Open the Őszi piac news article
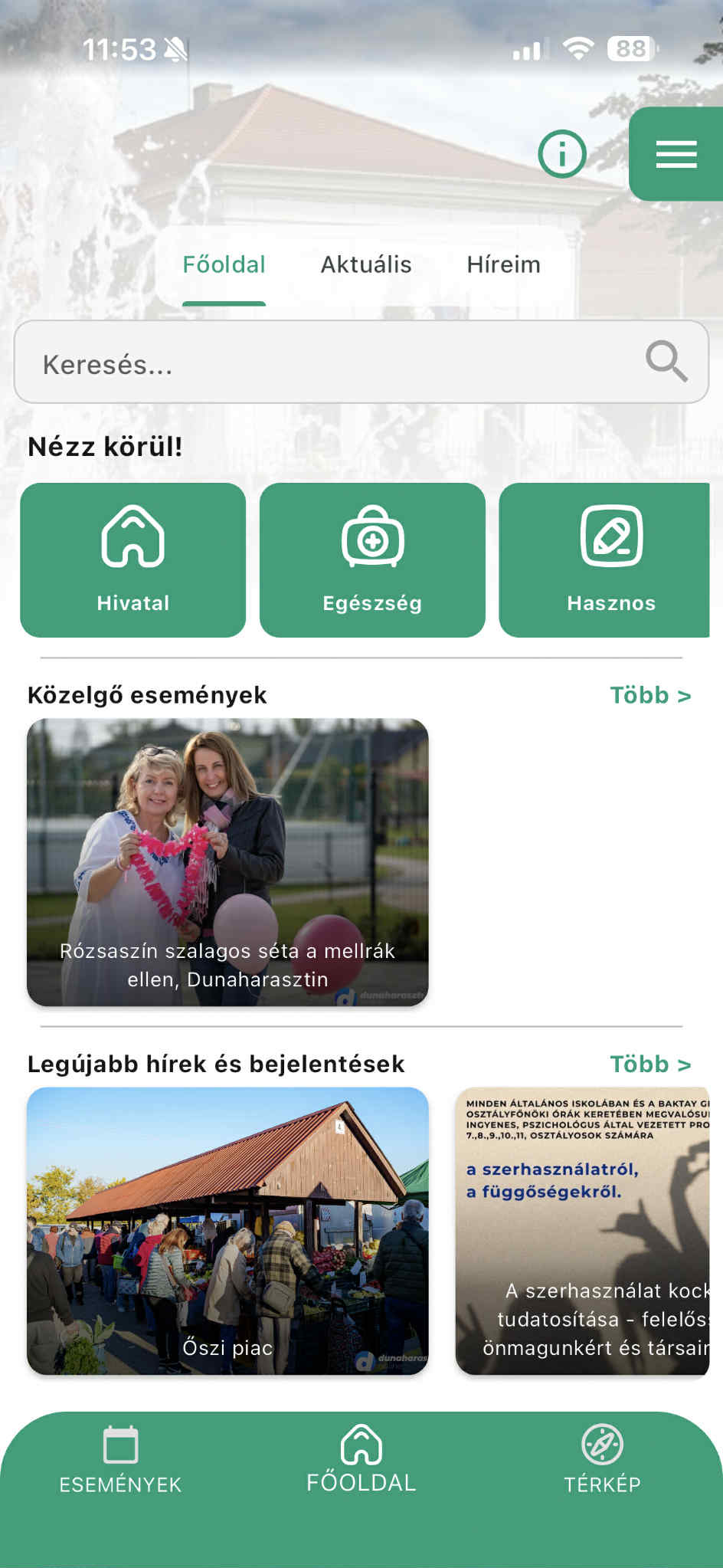Screen dimensions: 723x1568 coord(227,1226)
